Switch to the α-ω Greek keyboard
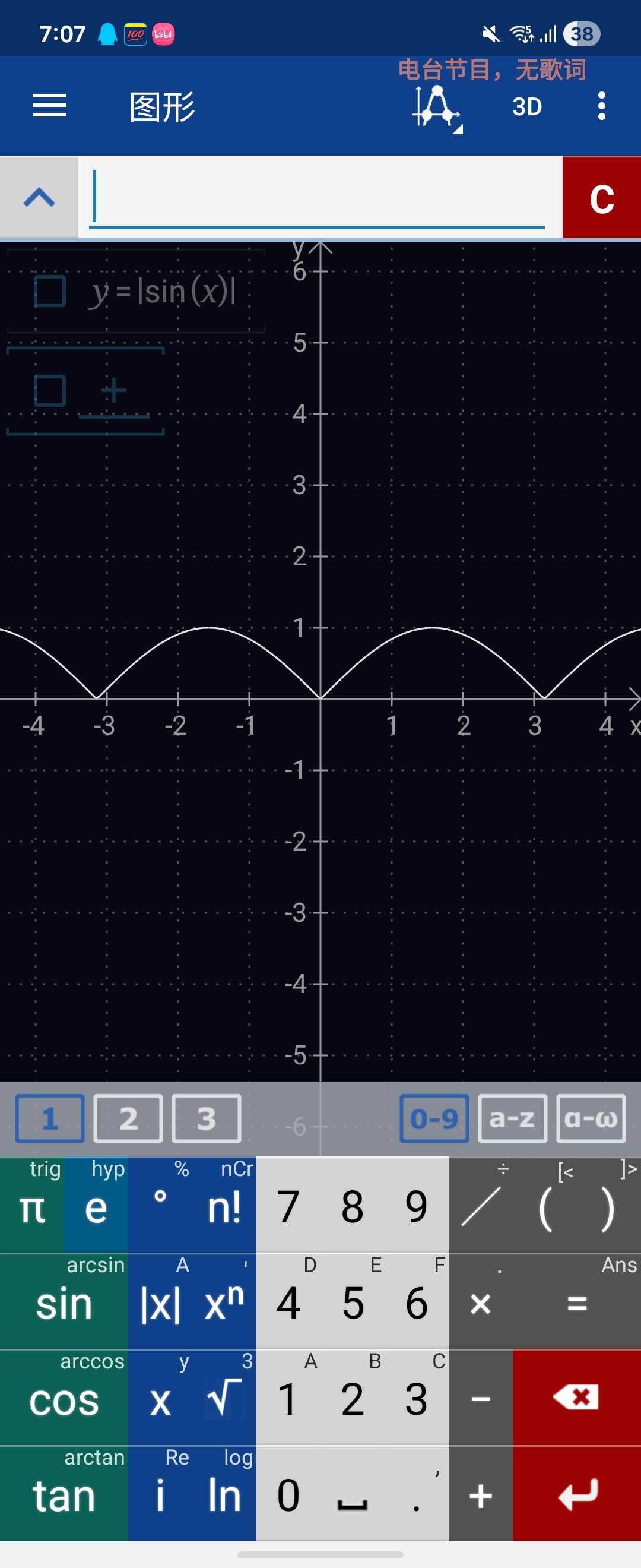The width and height of the screenshot is (641, 1568). pyautogui.click(x=590, y=1119)
